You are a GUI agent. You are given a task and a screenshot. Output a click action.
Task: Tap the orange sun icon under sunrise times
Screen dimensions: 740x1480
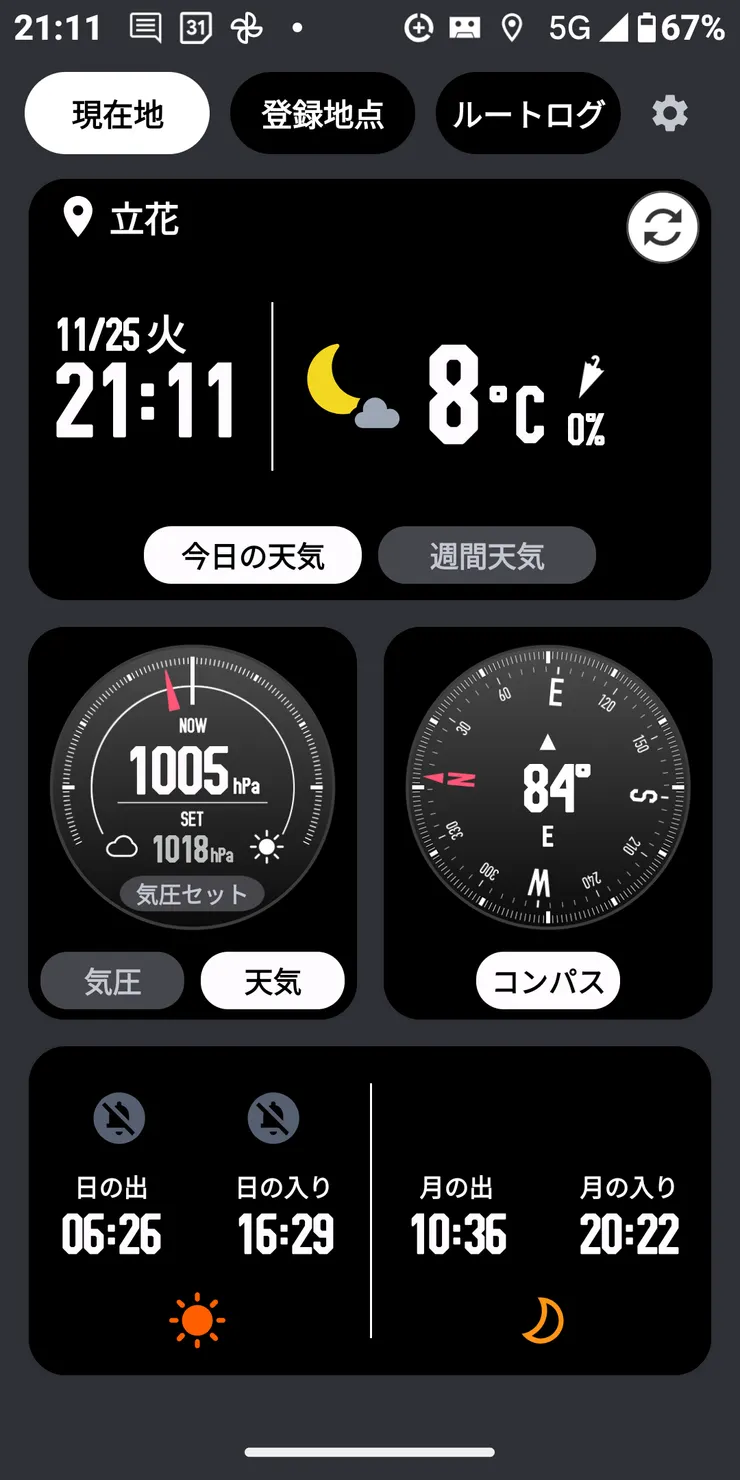click(x=197, y=1319)
